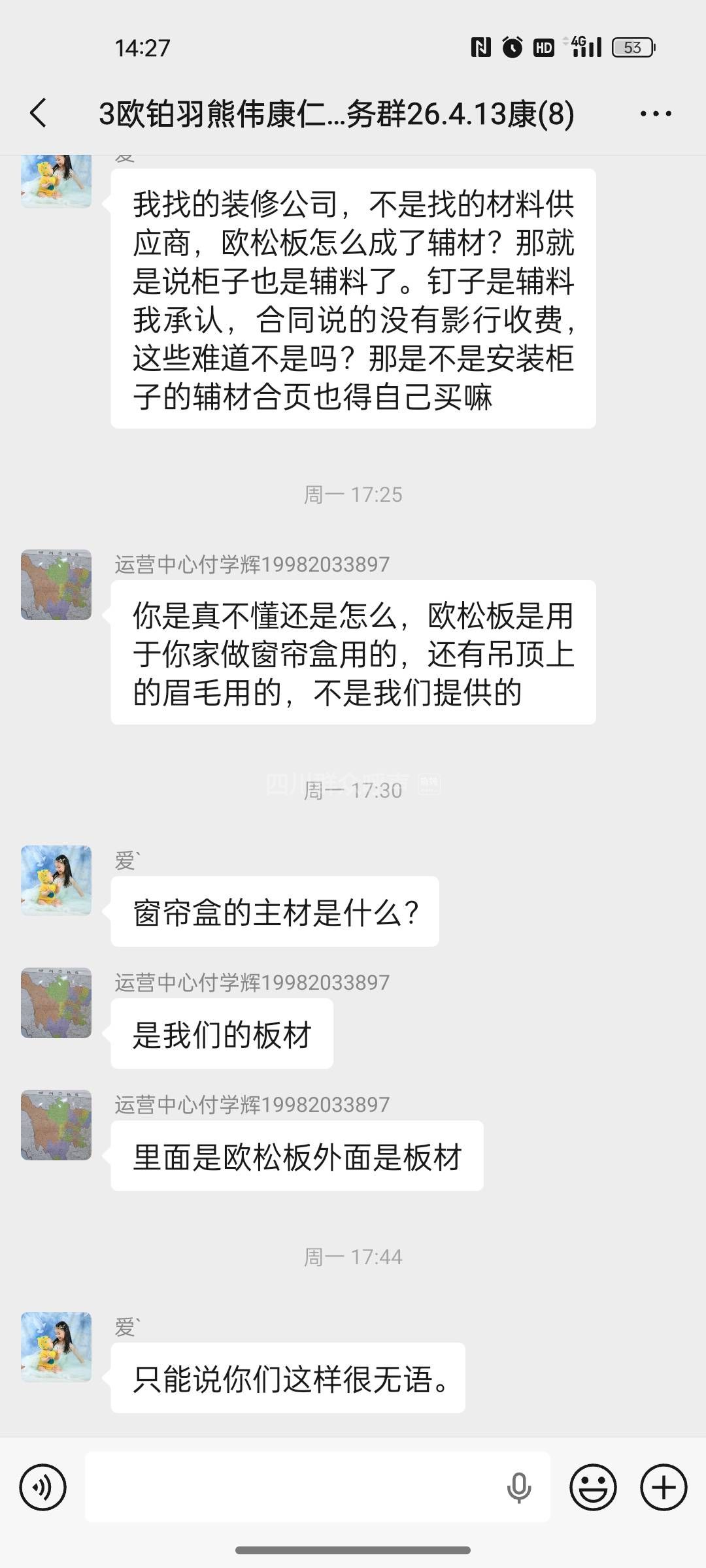The width and height of the screenshot is (706, 1568).
Task: Focus the message text field
Action: [x=294, y=1488]
